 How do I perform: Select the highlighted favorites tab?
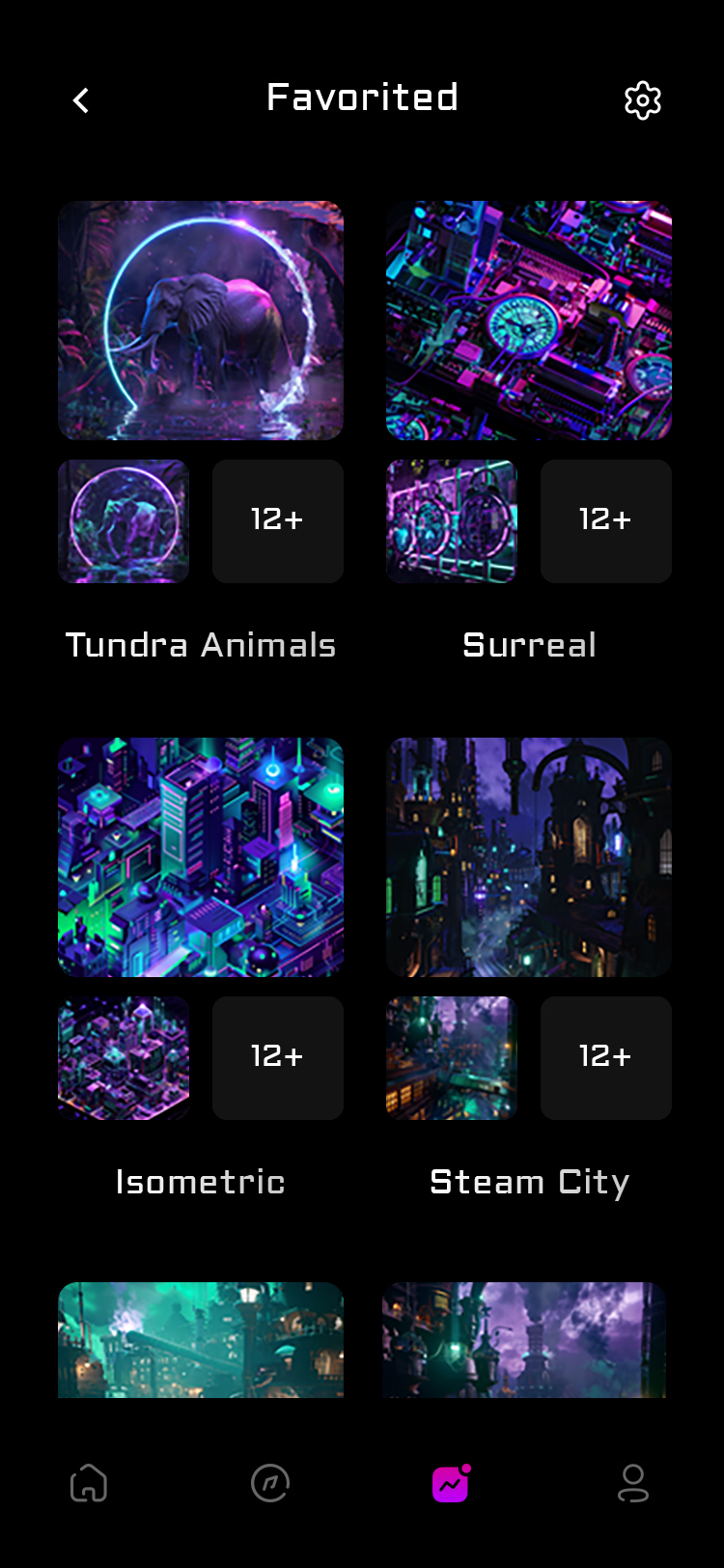pos(451,1483)
